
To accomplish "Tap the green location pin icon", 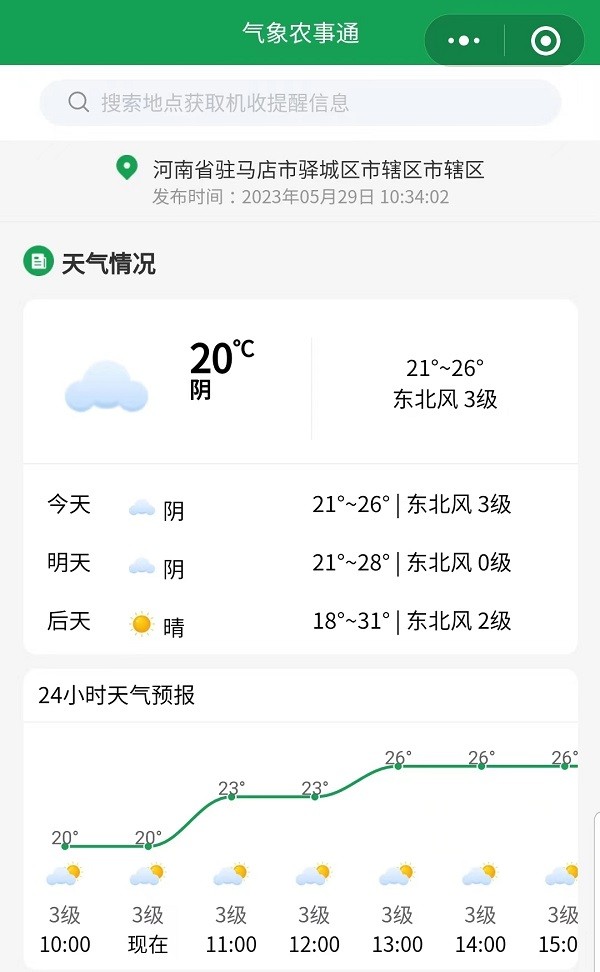I will tap(127, 168).
